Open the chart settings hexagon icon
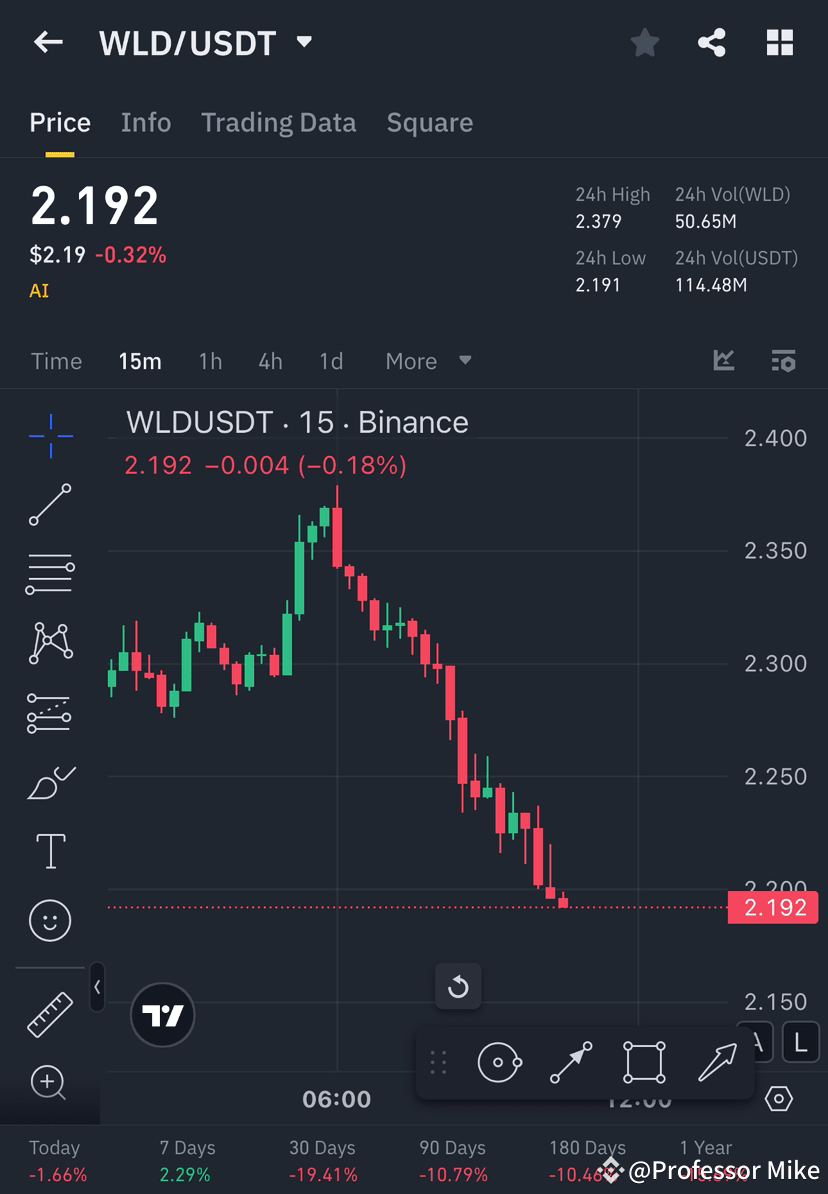This screenshot has height=1194, width=828. point(779,1099)
